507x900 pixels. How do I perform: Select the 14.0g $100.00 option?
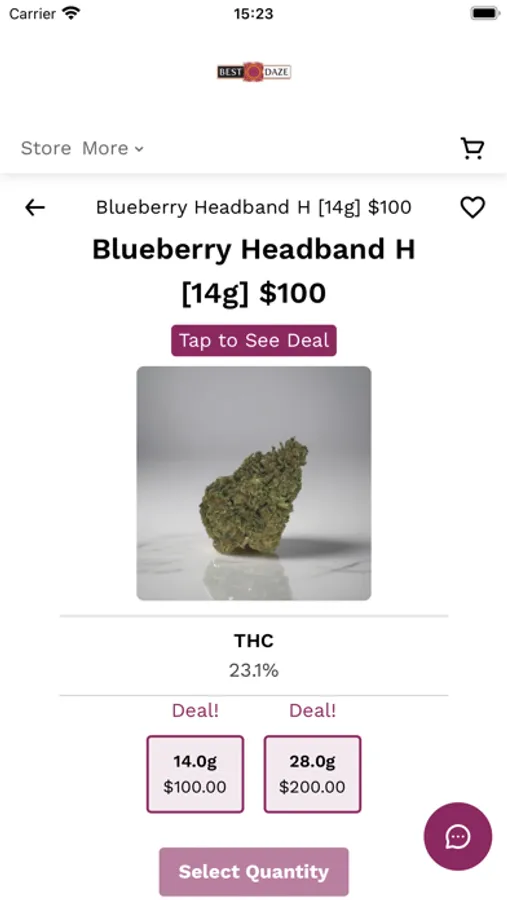(195, 774)
